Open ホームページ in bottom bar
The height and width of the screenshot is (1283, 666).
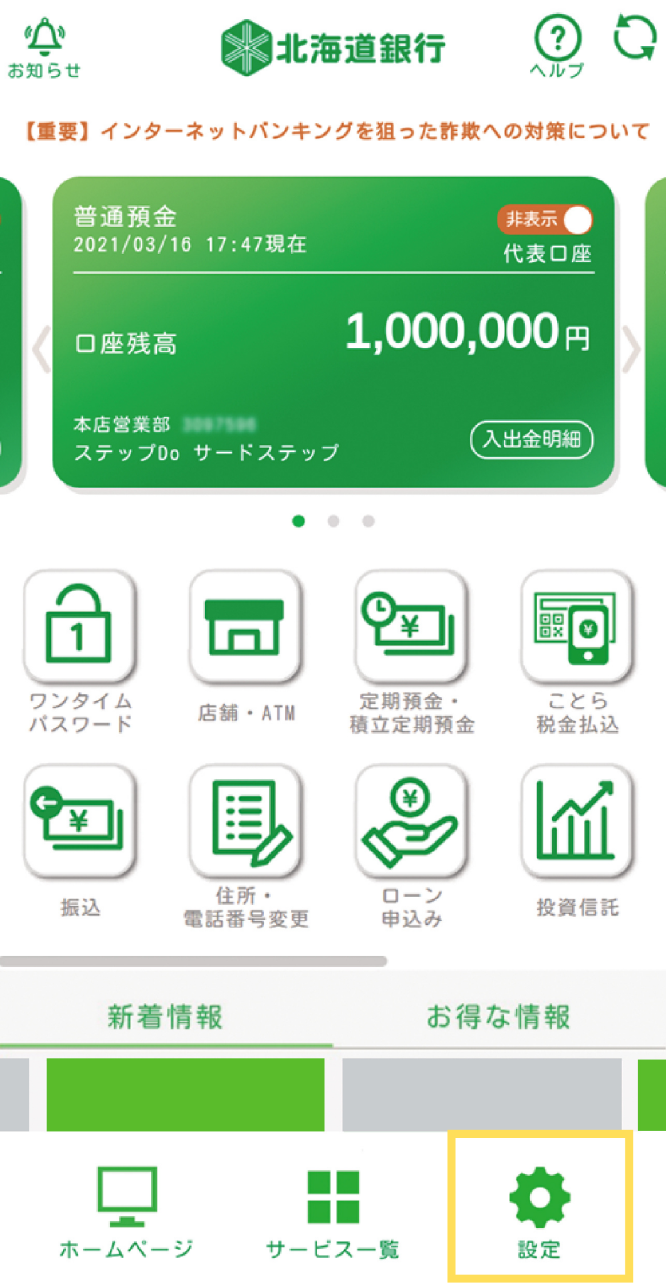[125, 1212]
